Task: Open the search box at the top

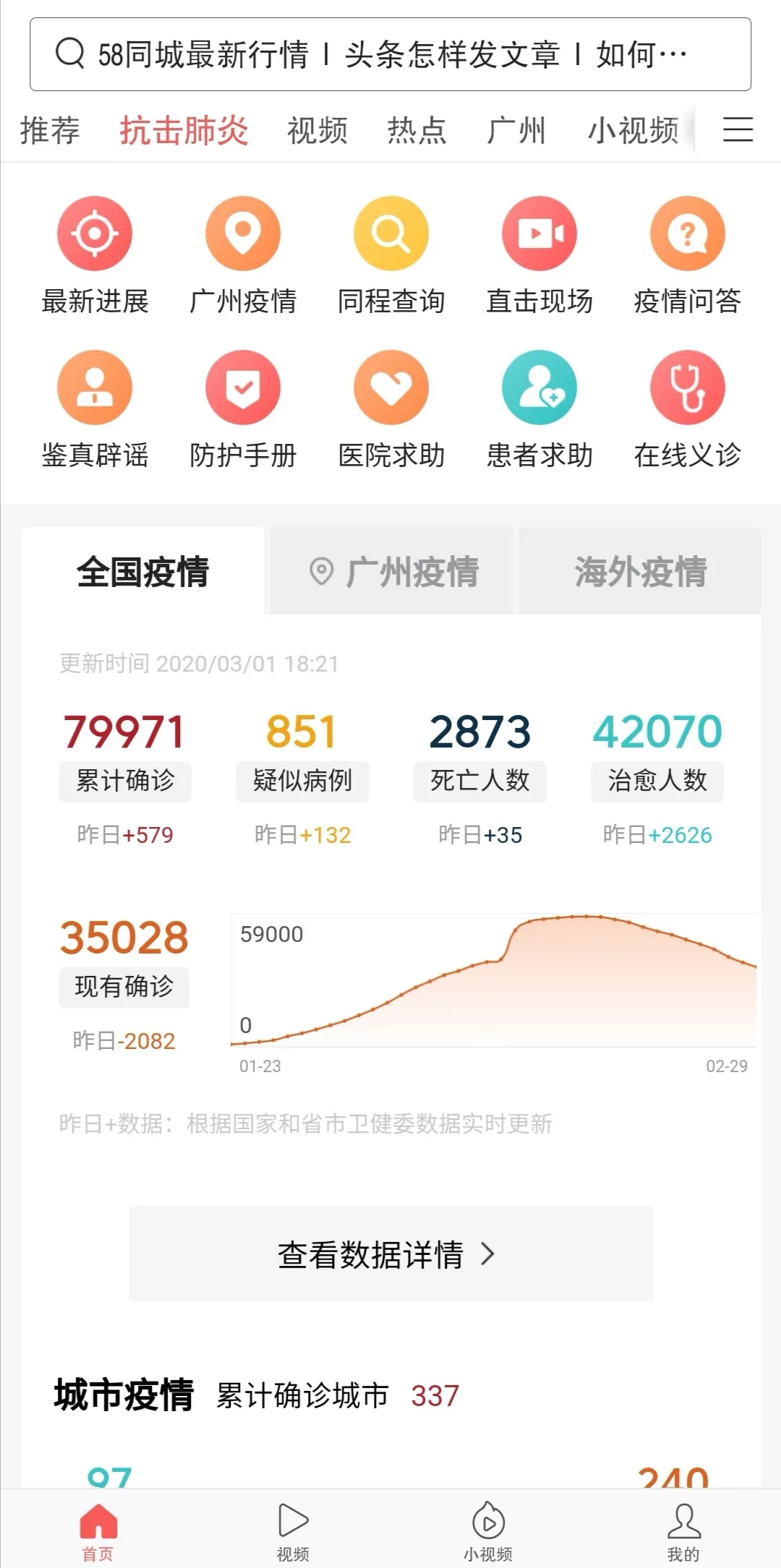Action: (390, 55)
